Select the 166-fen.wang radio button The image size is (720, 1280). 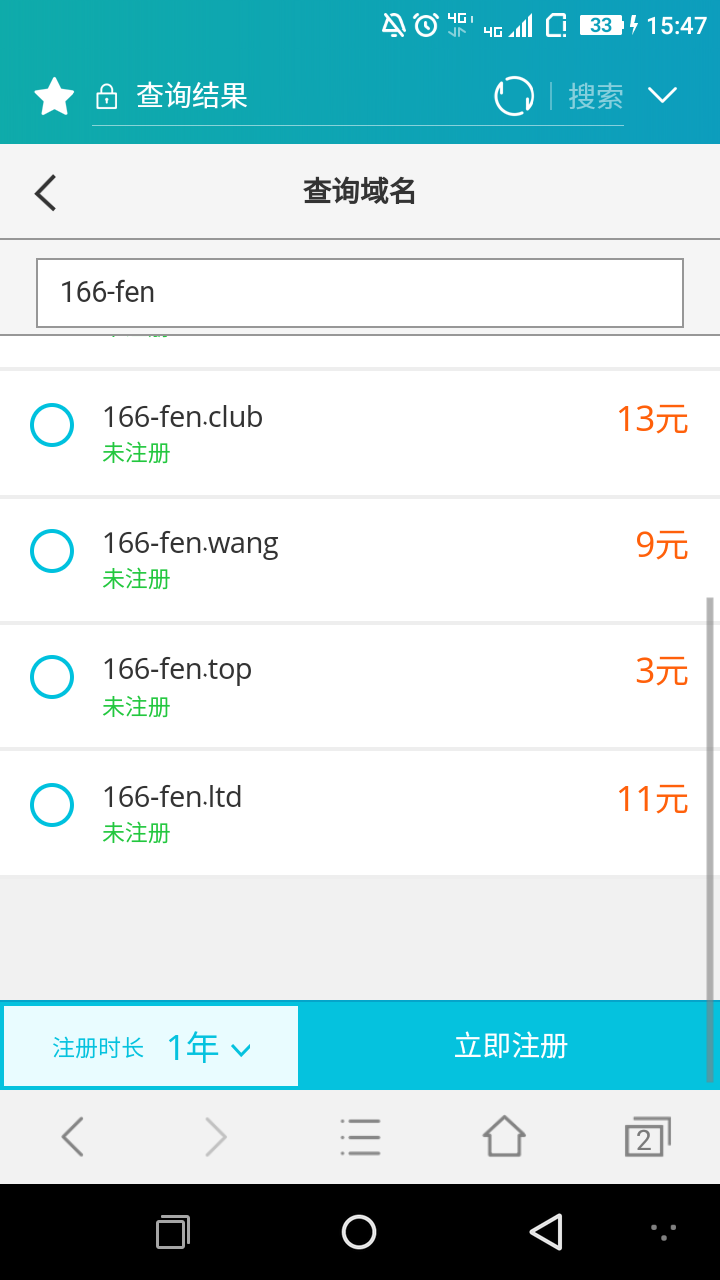click(x=52, y=551)
